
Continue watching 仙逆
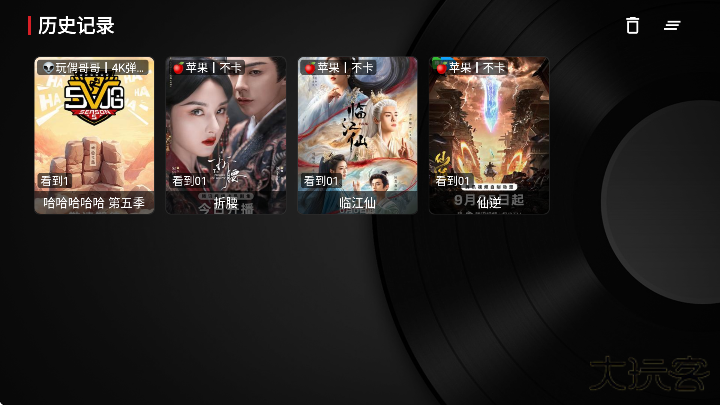pyautogui.click(x=489, y=135)
